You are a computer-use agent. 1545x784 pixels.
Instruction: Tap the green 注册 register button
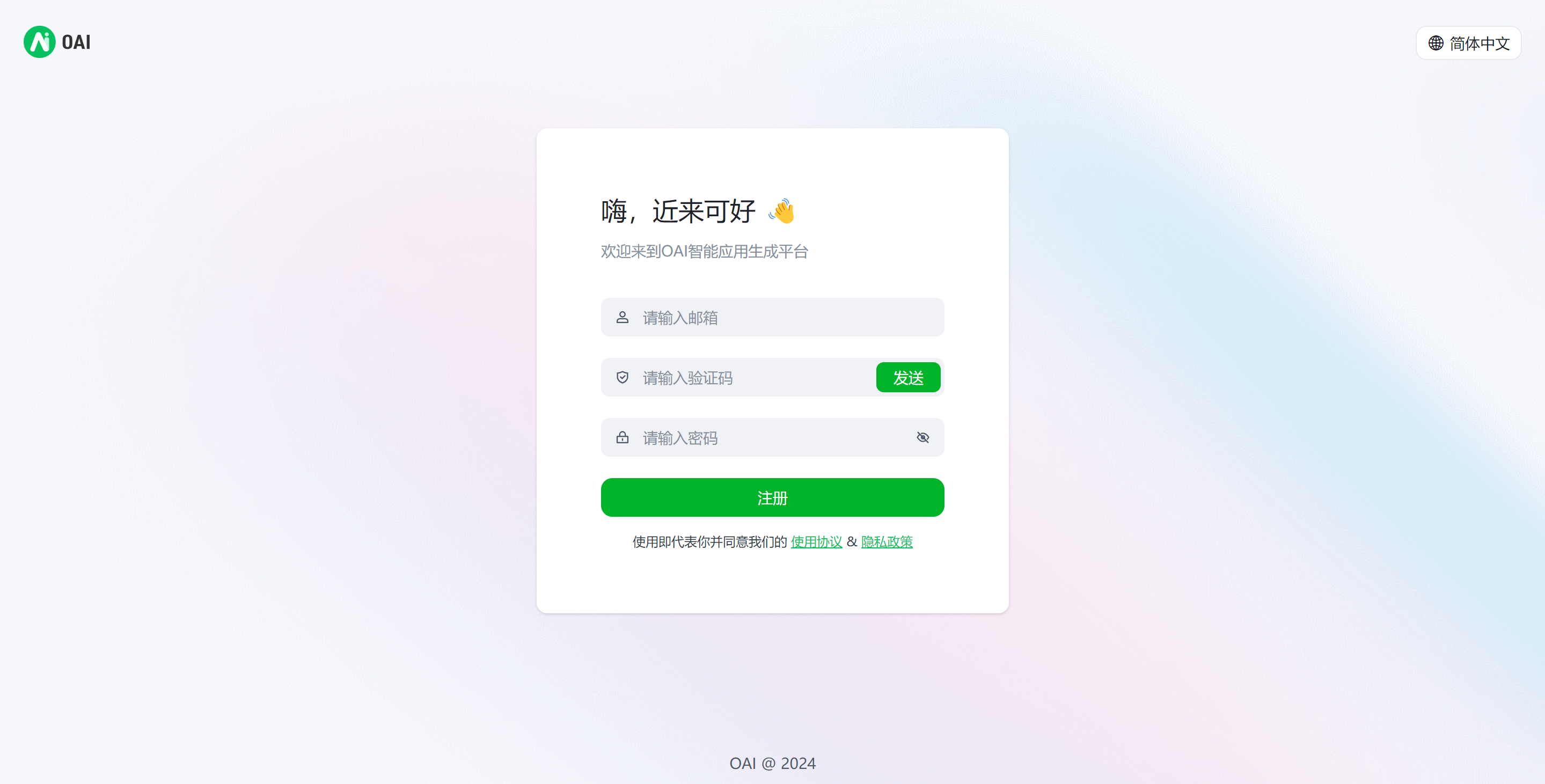click(772, 497)
